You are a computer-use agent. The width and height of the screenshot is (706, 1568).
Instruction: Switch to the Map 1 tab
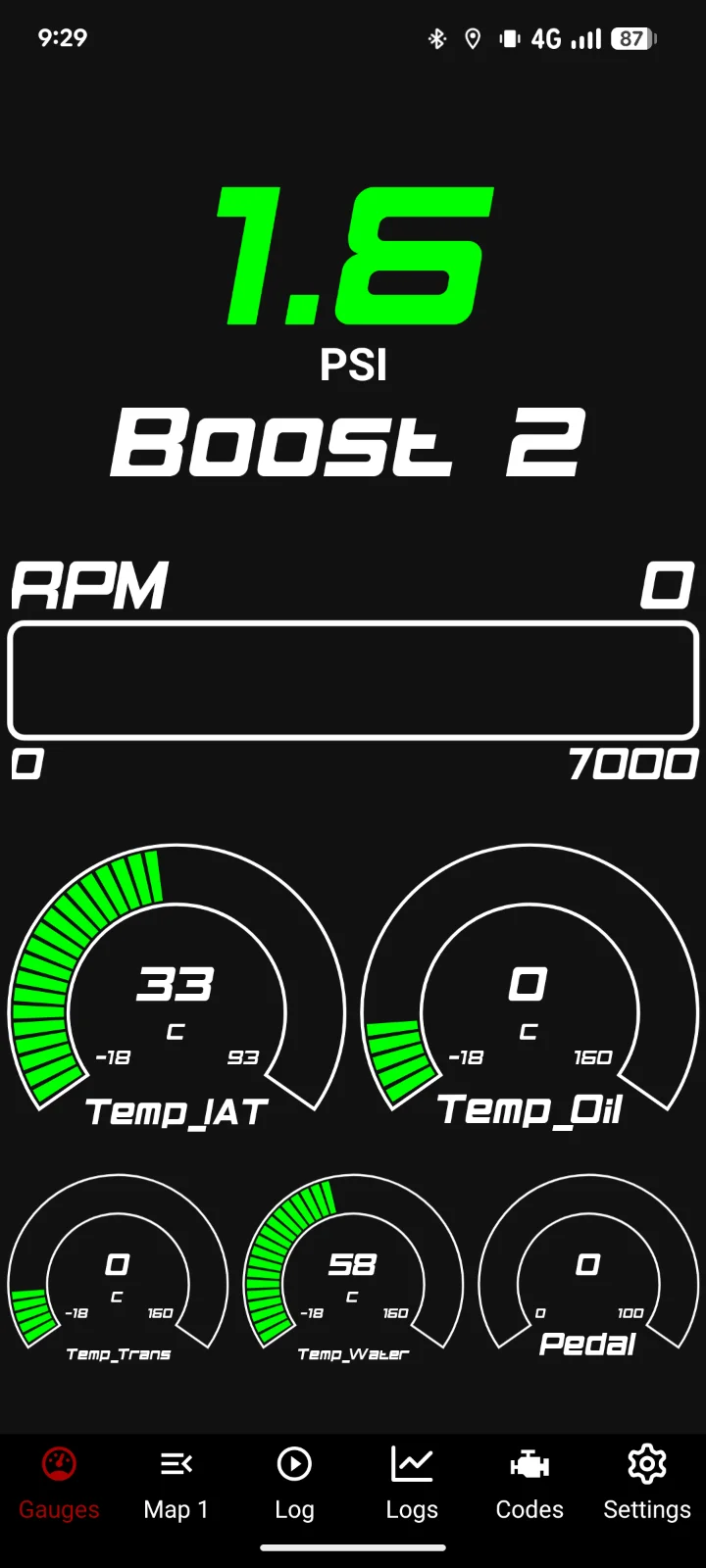(176, 1484)
